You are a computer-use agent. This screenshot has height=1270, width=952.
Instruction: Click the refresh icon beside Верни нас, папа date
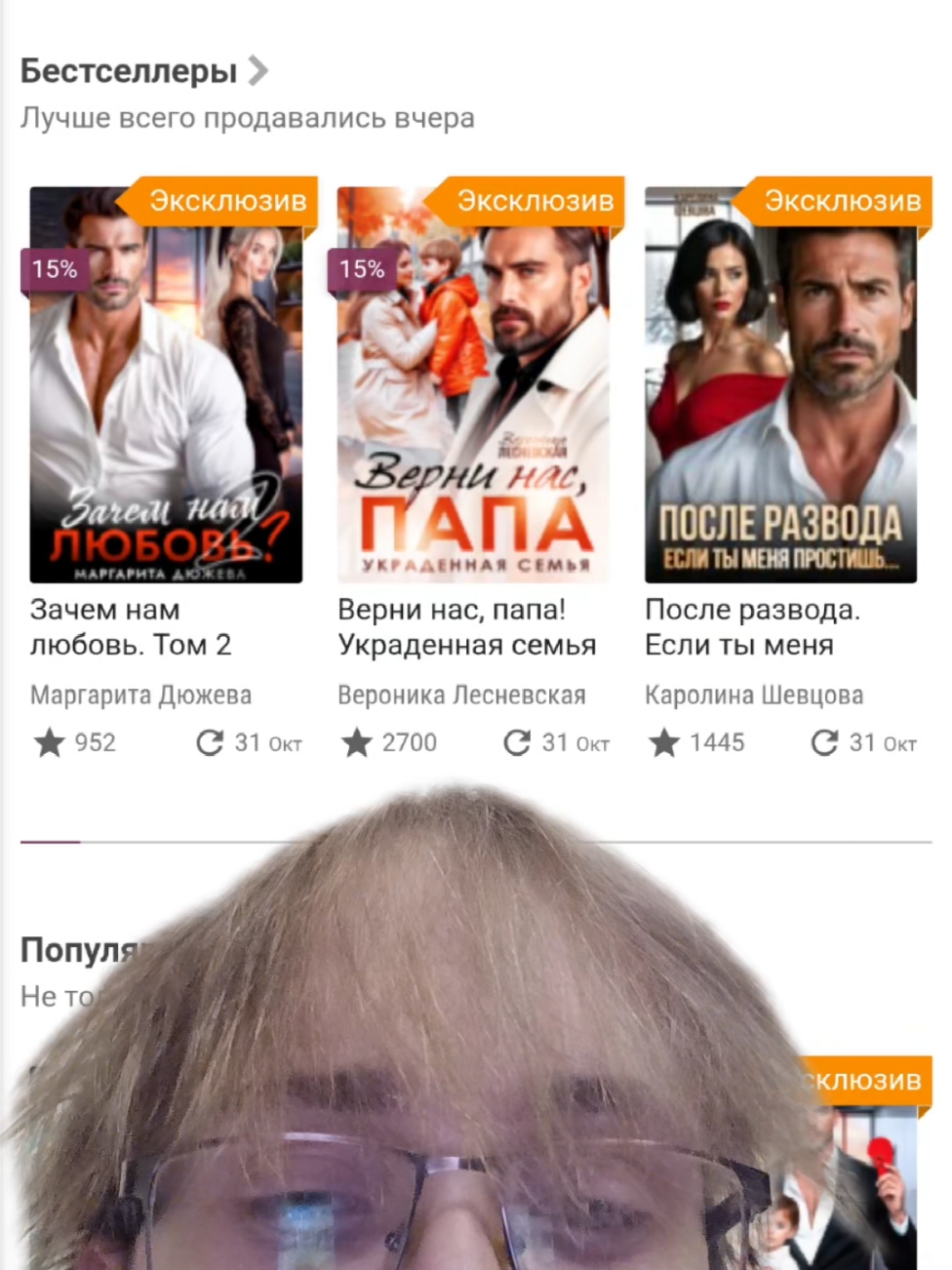click(515, 742)
